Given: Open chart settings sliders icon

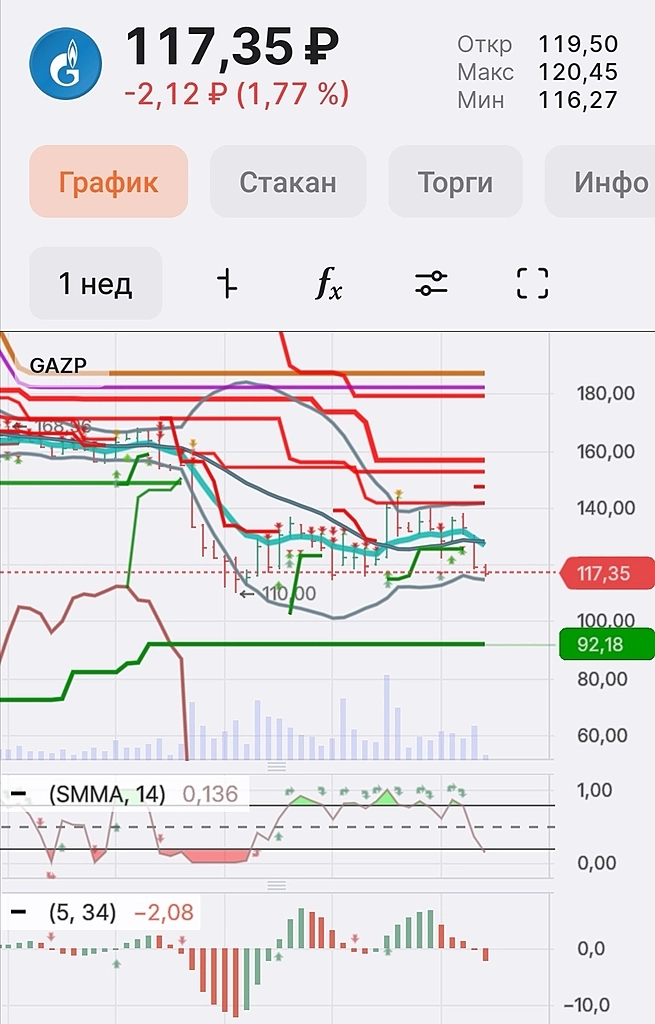Looking at the screenshot, I should 431,284.
